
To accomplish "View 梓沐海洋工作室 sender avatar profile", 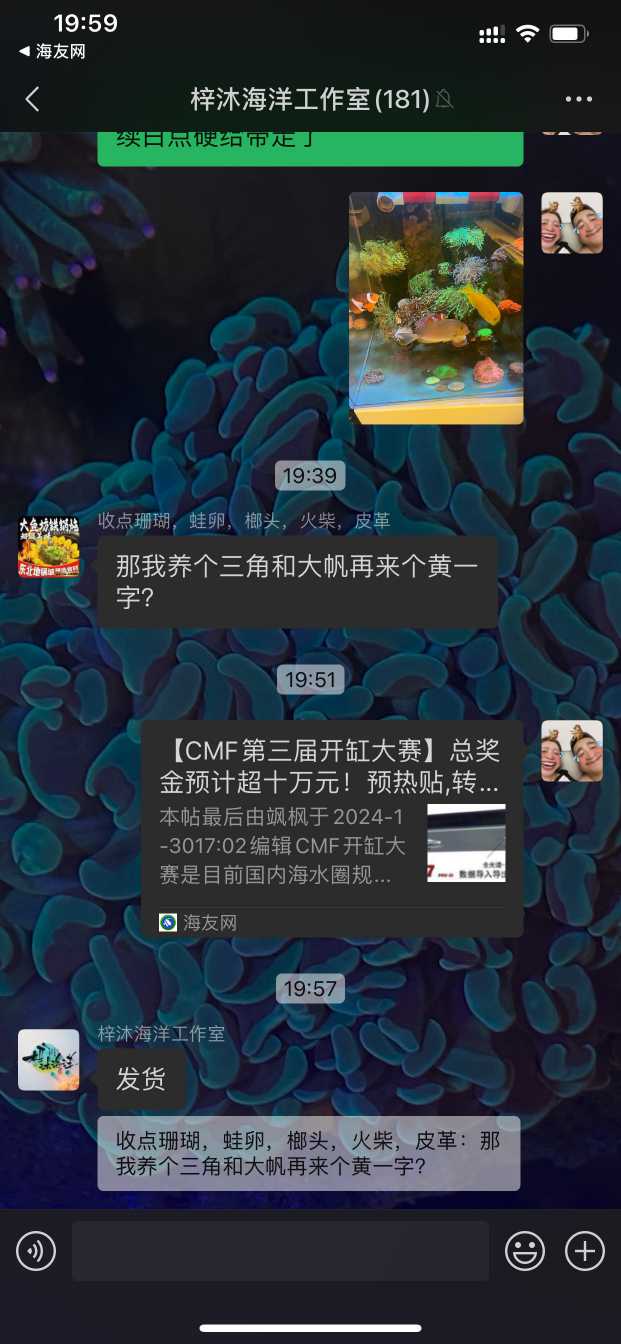I will coord(48,1060).
